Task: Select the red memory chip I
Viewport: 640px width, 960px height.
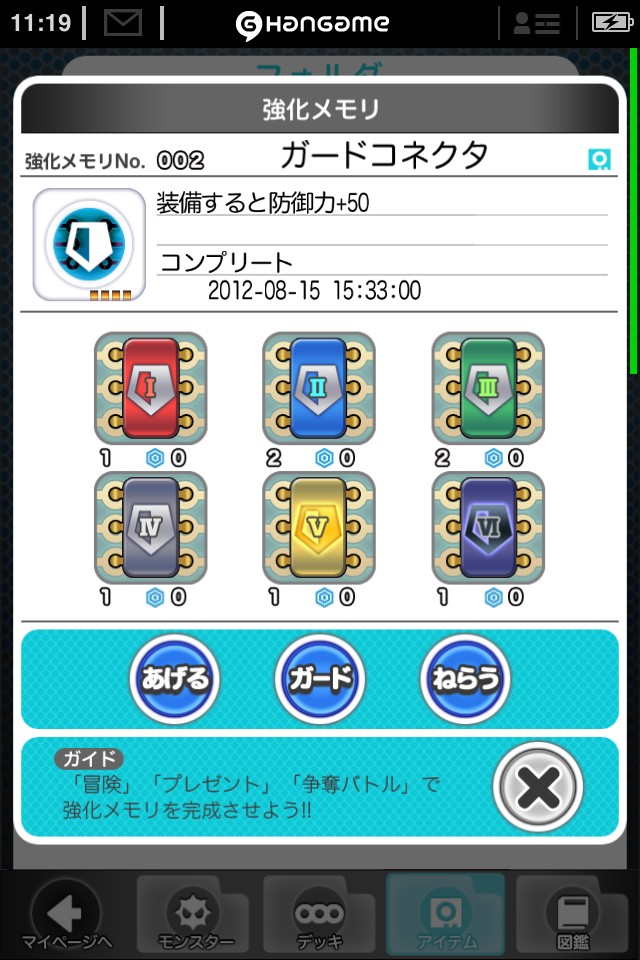Action: tap(151, 389)
